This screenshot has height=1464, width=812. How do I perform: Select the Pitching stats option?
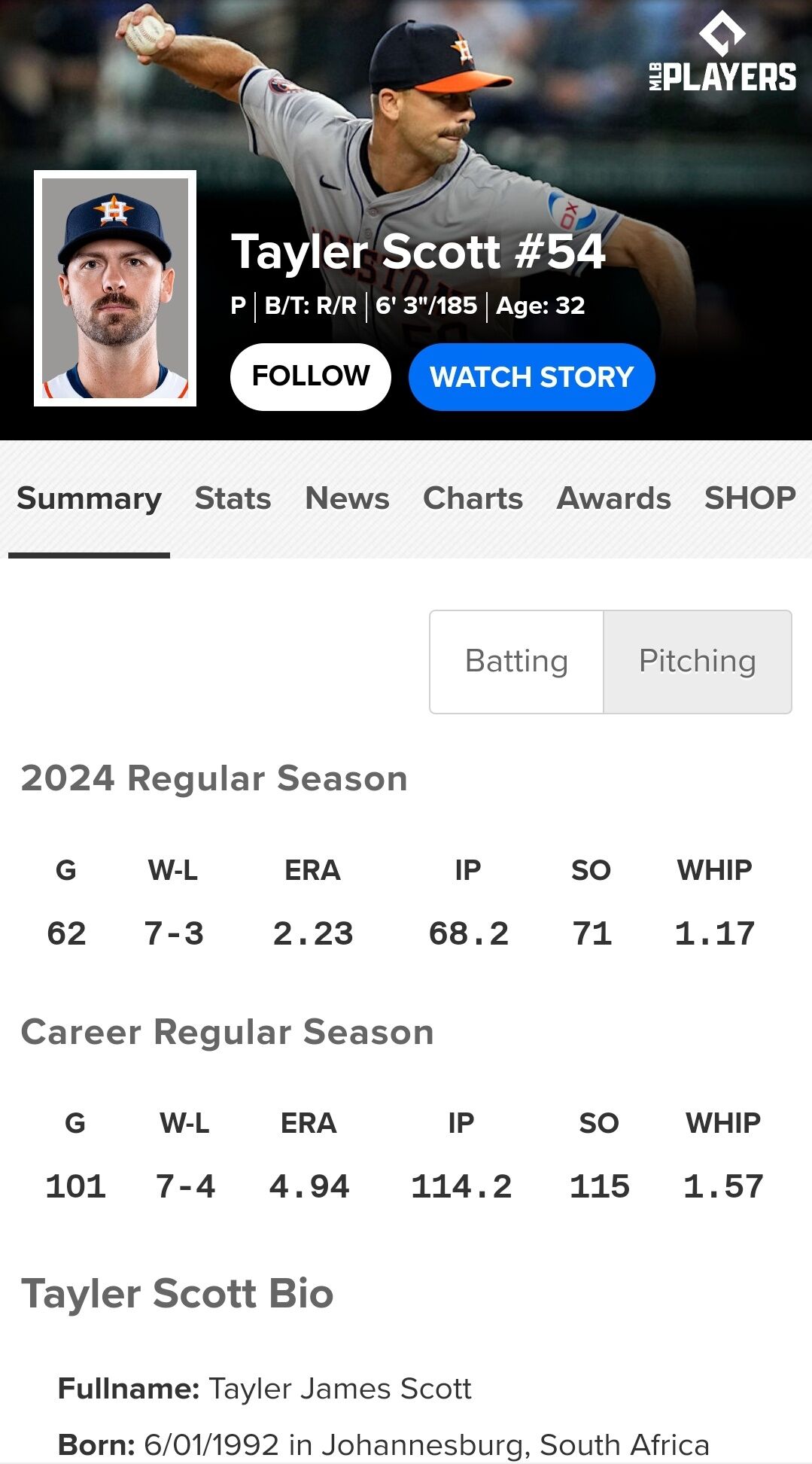point(697,662)
